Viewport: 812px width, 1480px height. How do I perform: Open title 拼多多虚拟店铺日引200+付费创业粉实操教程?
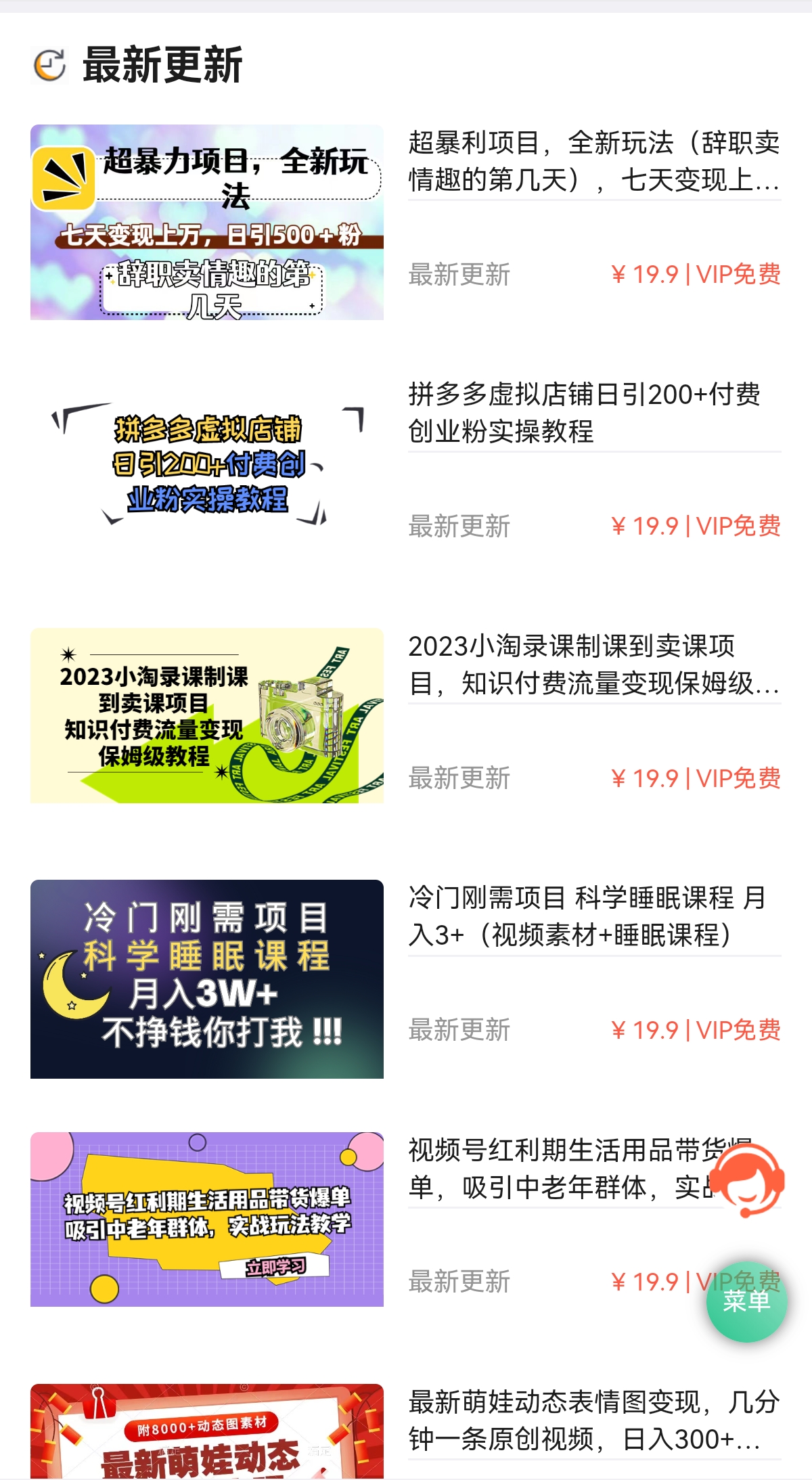click(x=585, y=413)
